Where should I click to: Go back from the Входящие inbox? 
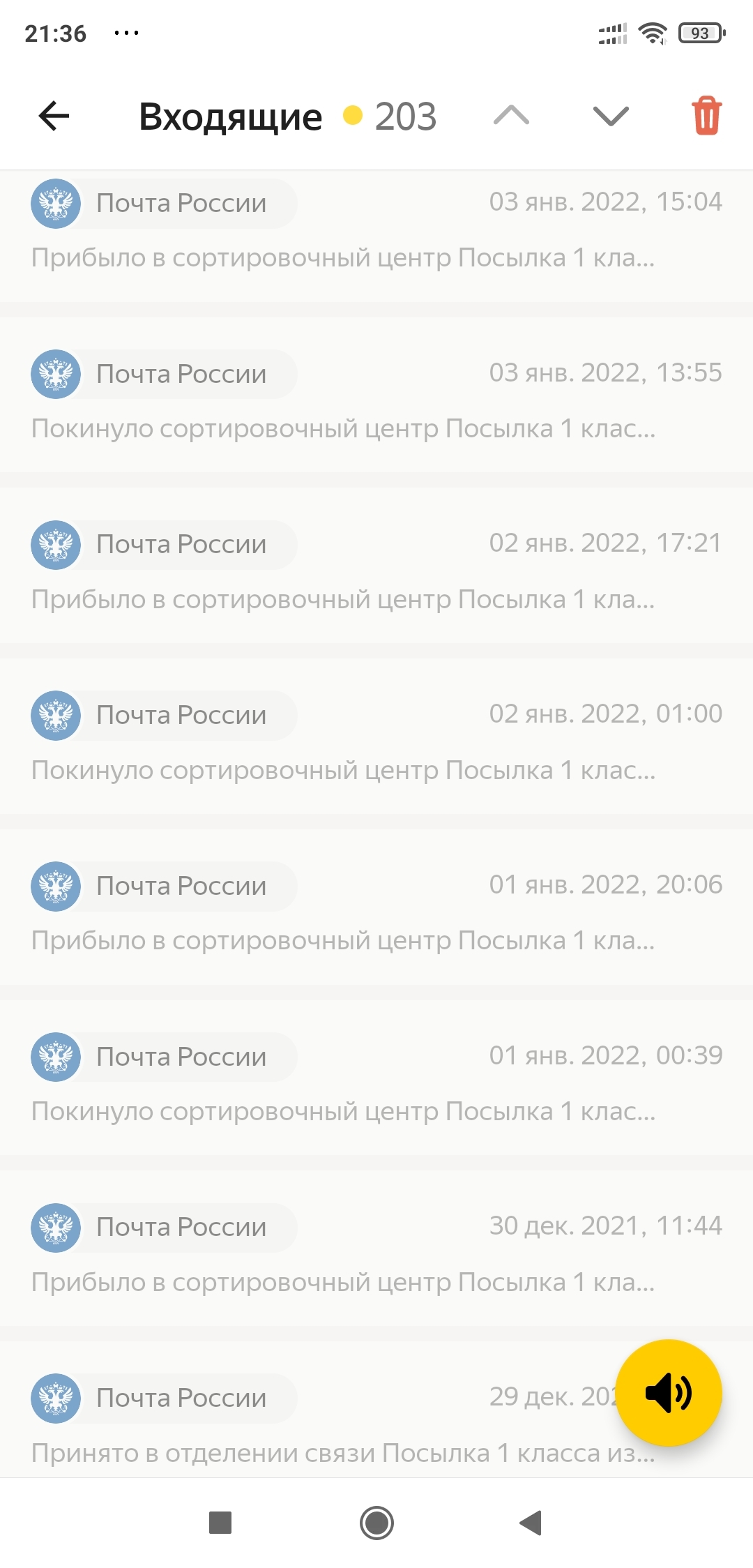pos(54,116)
